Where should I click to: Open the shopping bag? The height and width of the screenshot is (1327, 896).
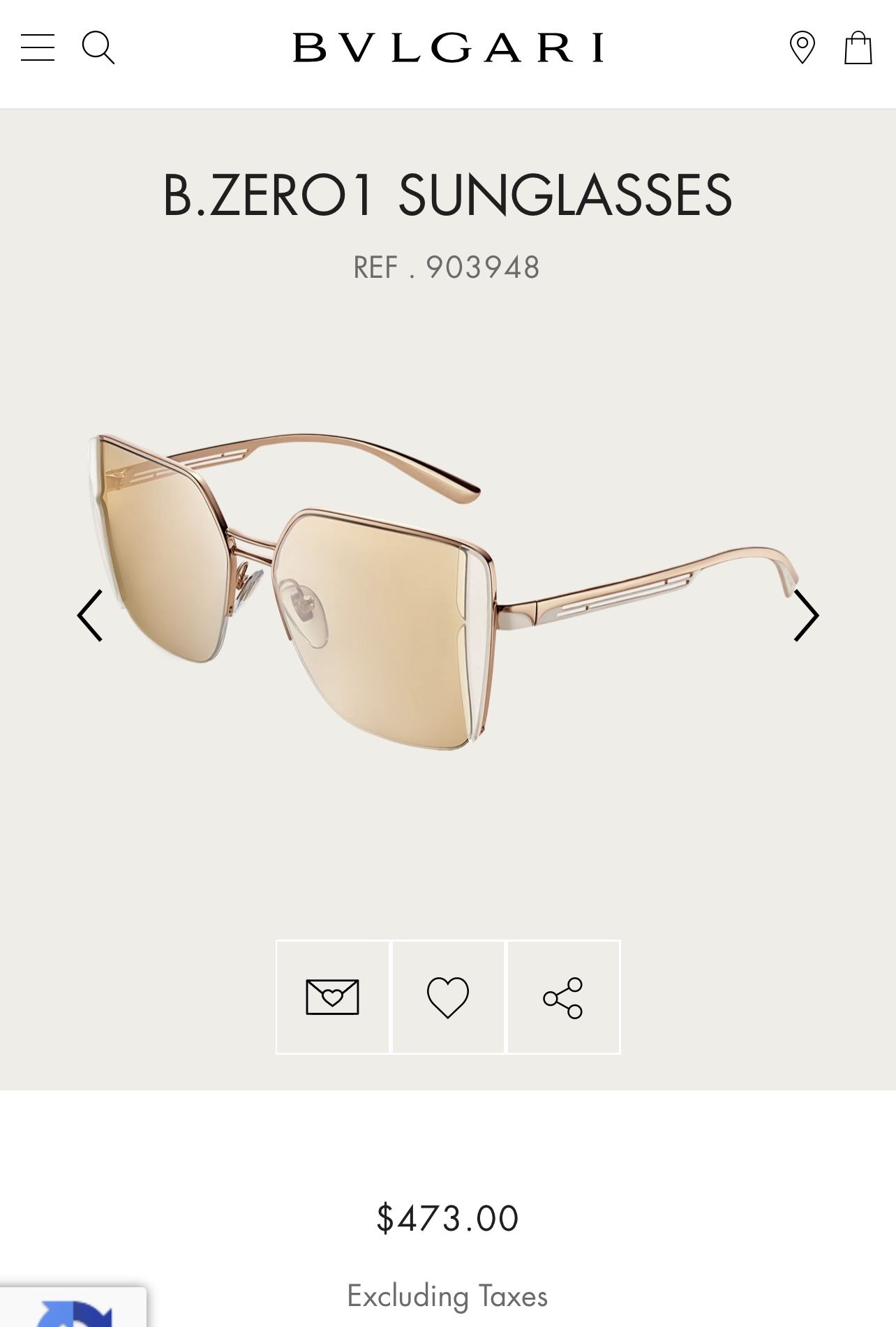858,47
